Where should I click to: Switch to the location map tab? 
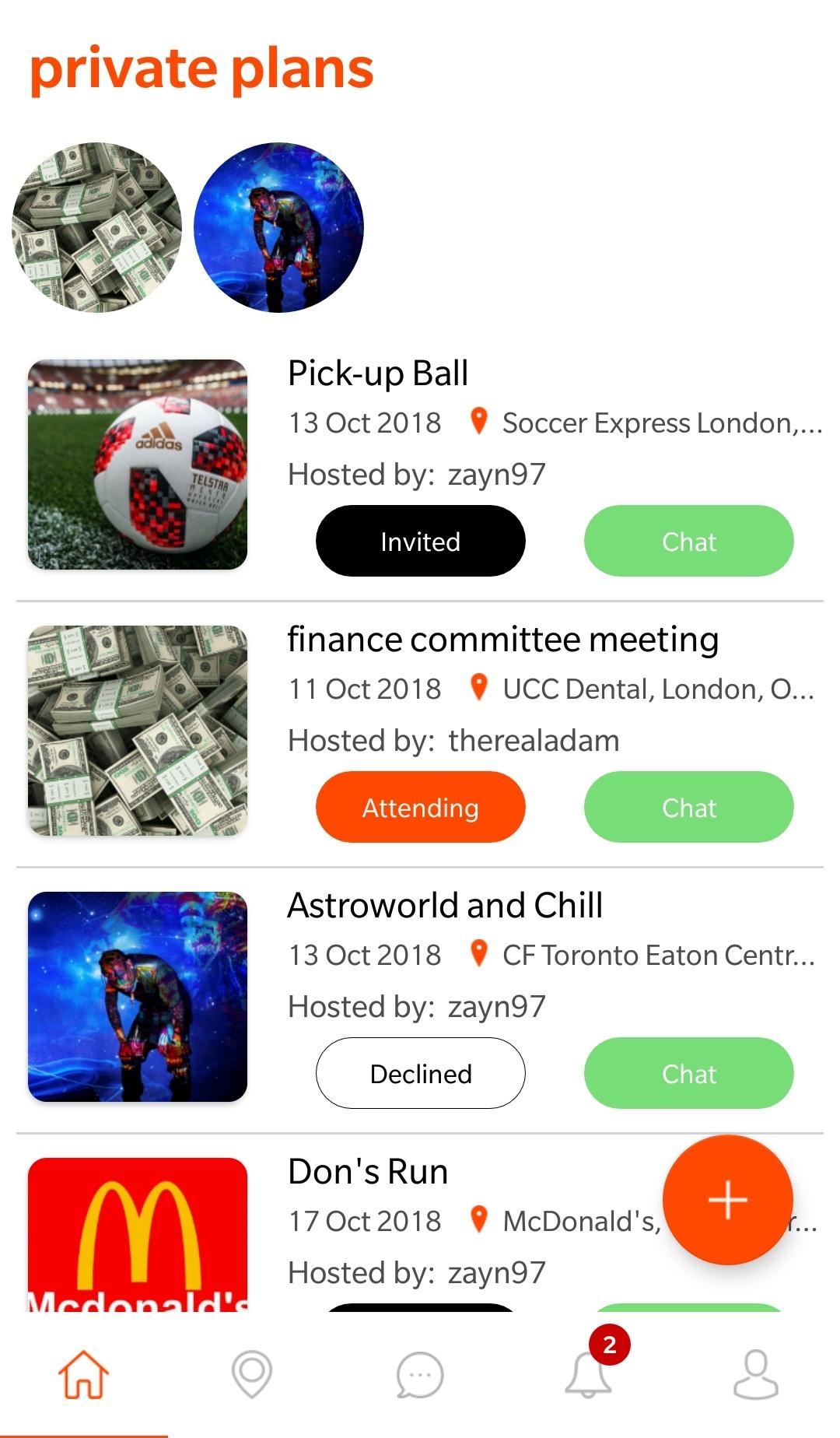(252, 1375)
